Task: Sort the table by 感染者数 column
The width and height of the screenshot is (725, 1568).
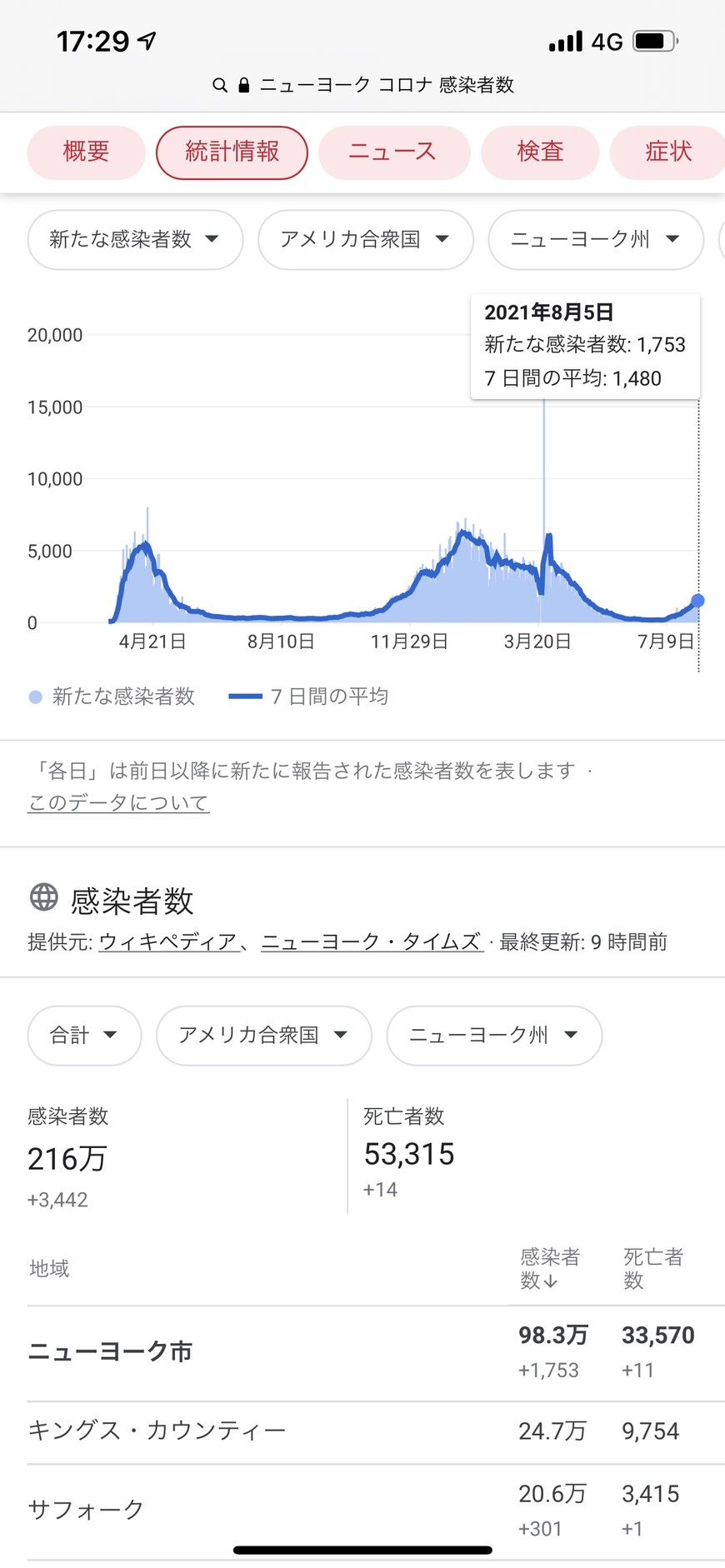Action: pos(550,1268)
